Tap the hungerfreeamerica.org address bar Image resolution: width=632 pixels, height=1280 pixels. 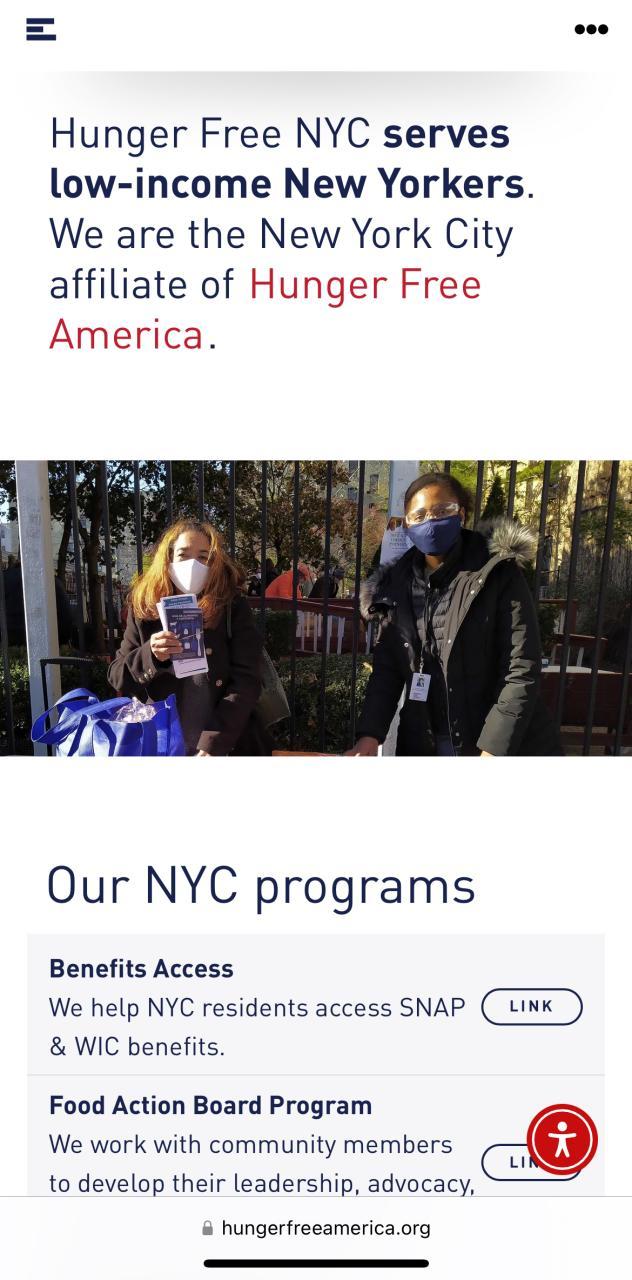click(x=316, y=1228)
